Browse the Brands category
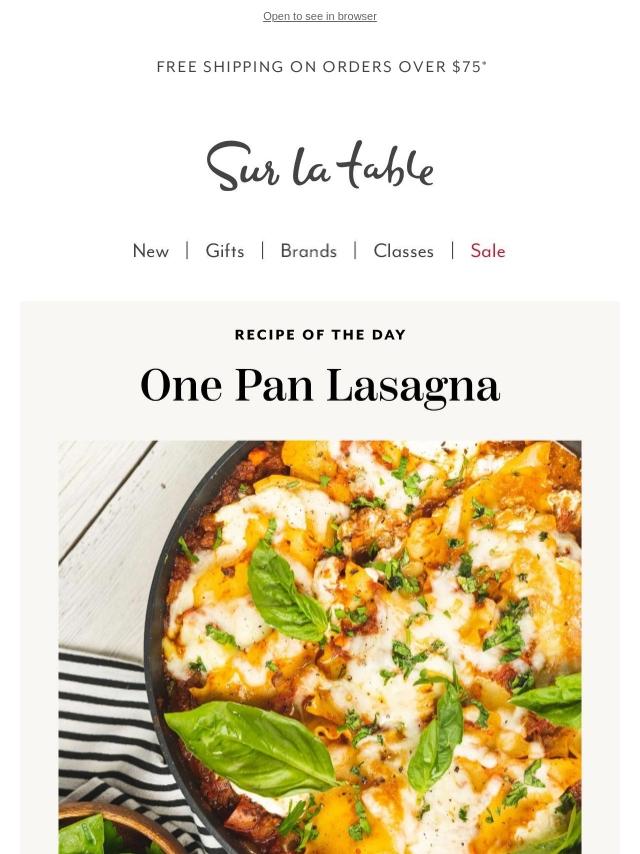640x854 pixels. (308, 251)
